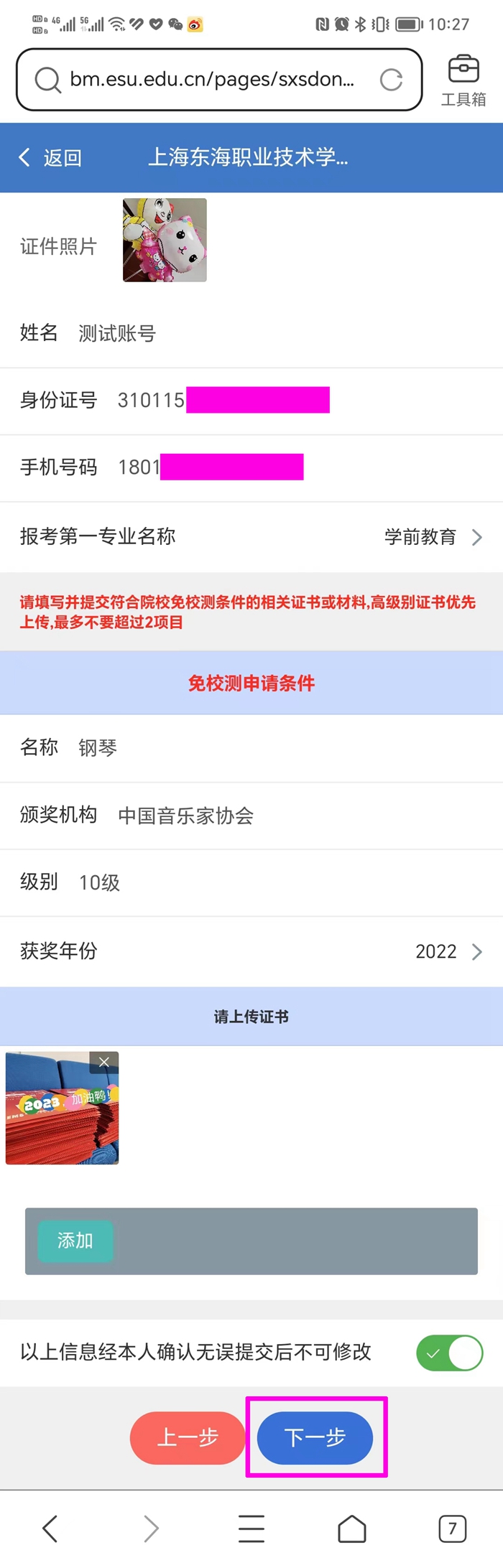Toggle the information confirmation switch
Screen dimensions: 503x1568
pos(449,1353)
